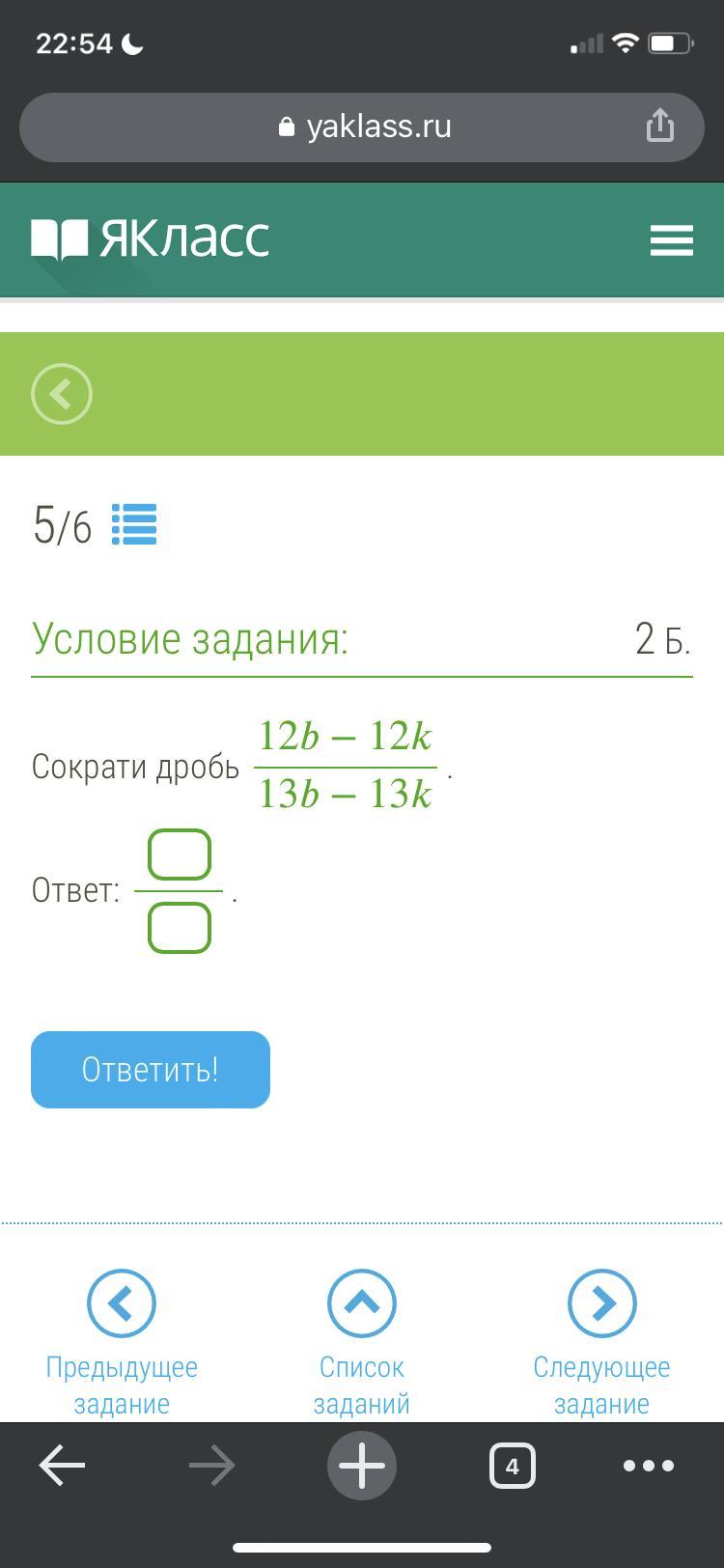Tap the back arrow in the green bar
This screenshot has width=724, height=1568.
[62, 394]
